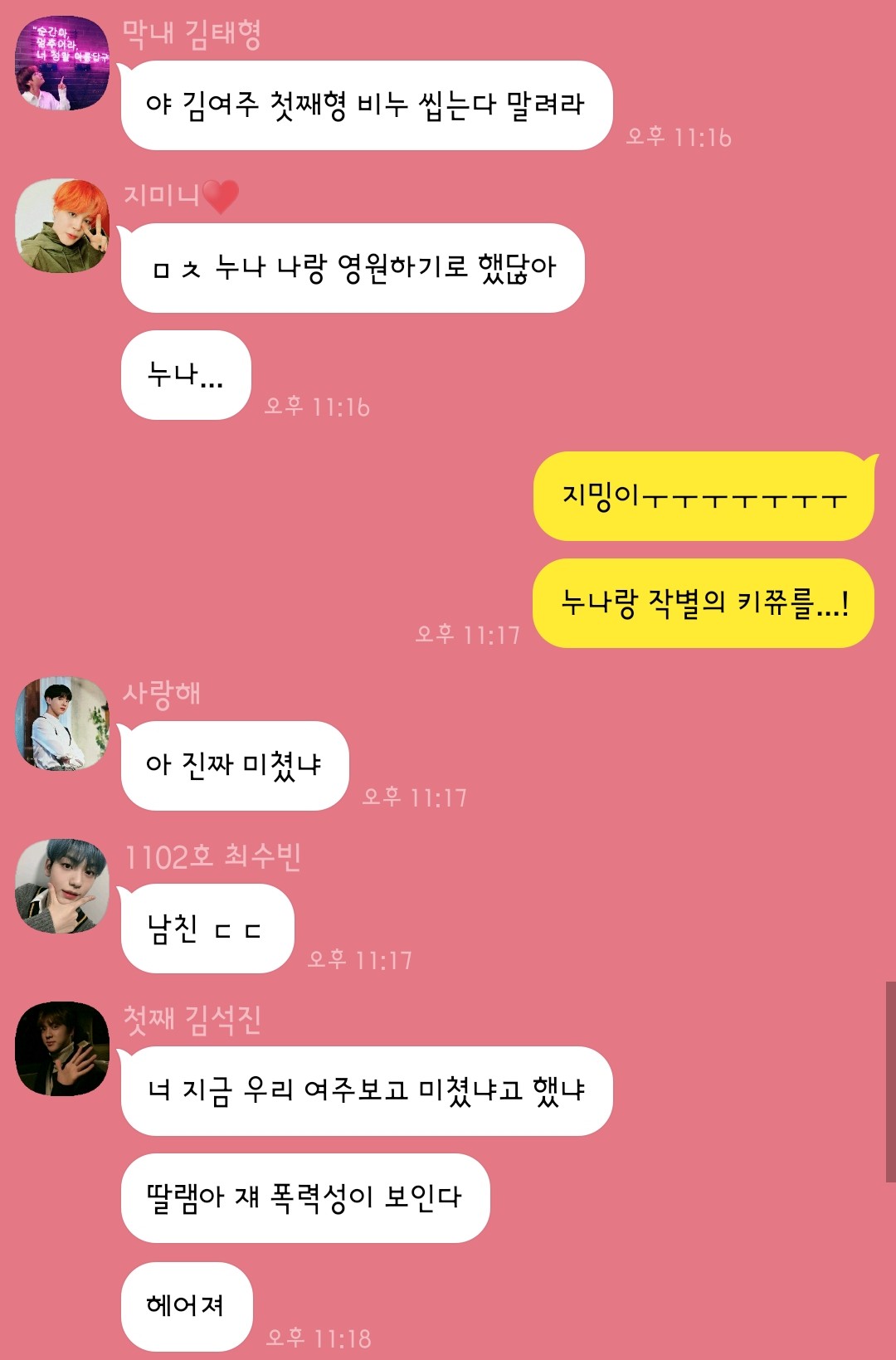View 지미니's profile avatar
Image resolution: width=896 pixels, height=1360 pixels.
coord(62,226)
